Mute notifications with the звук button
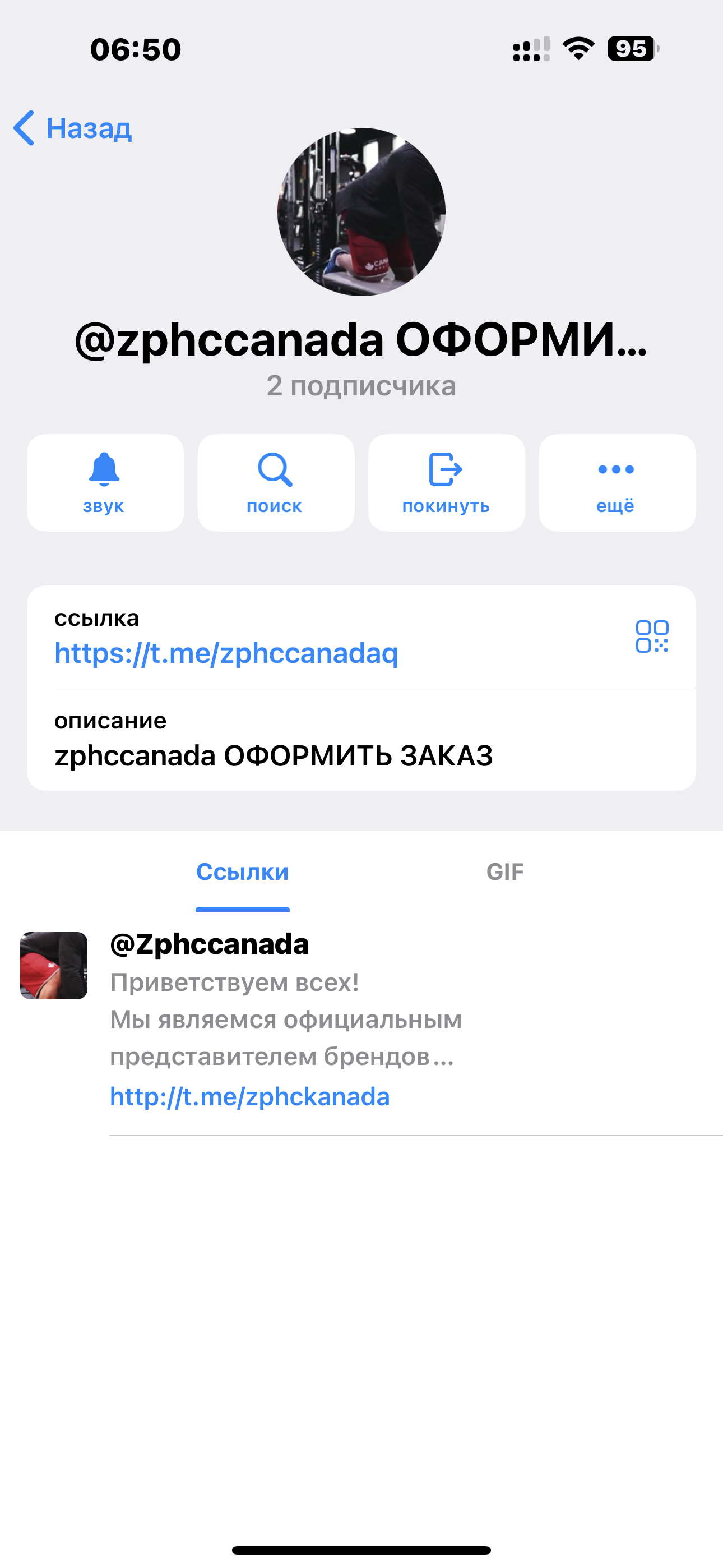This screenshot has width=723, height=1568. (105, 483)
